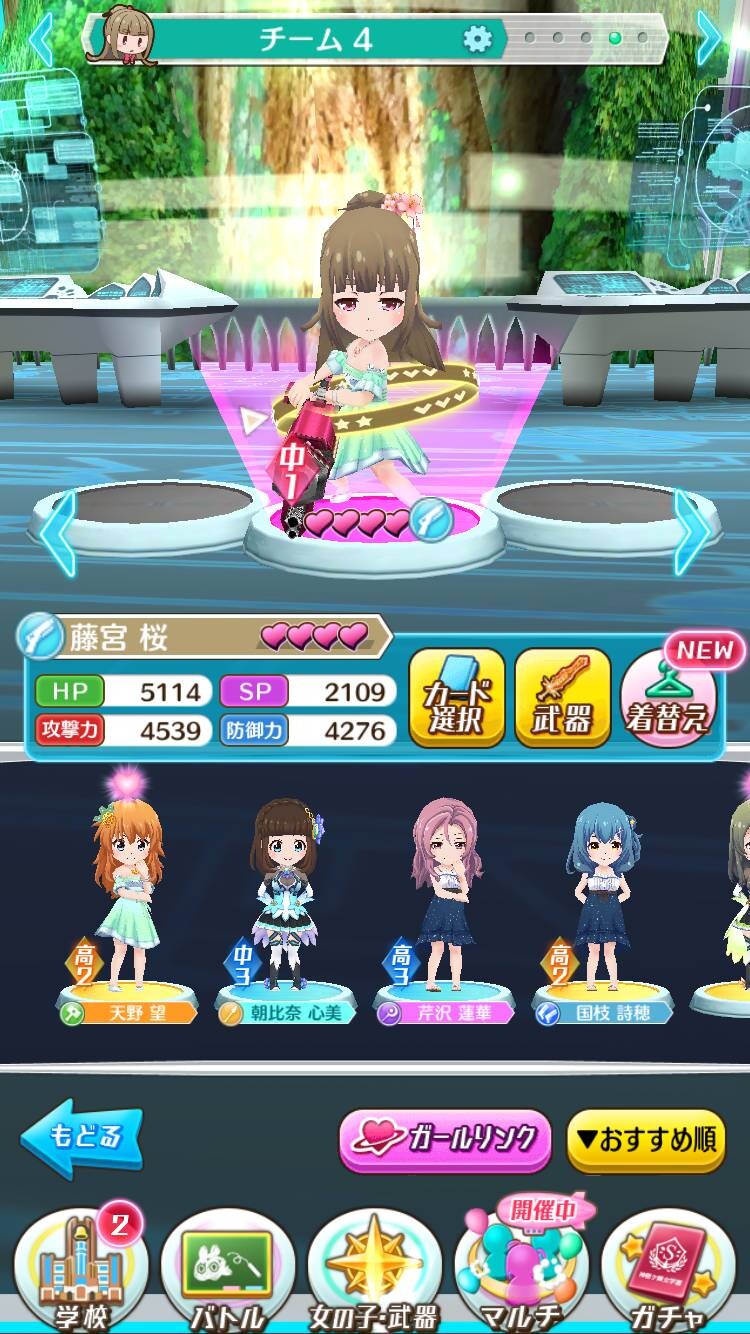Tap the カード選択 card selection button

[456, 698]
